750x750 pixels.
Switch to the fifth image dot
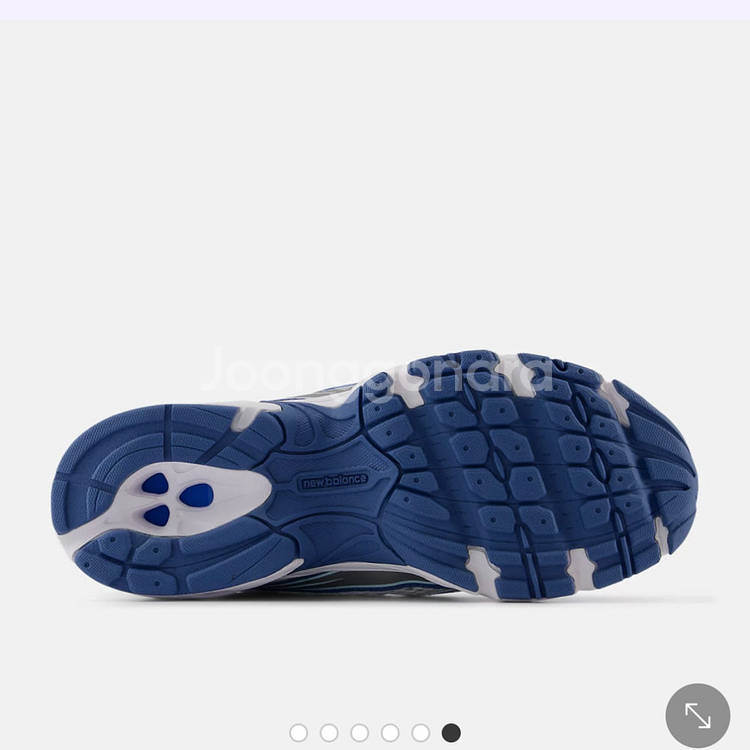[x=421, y=733]
